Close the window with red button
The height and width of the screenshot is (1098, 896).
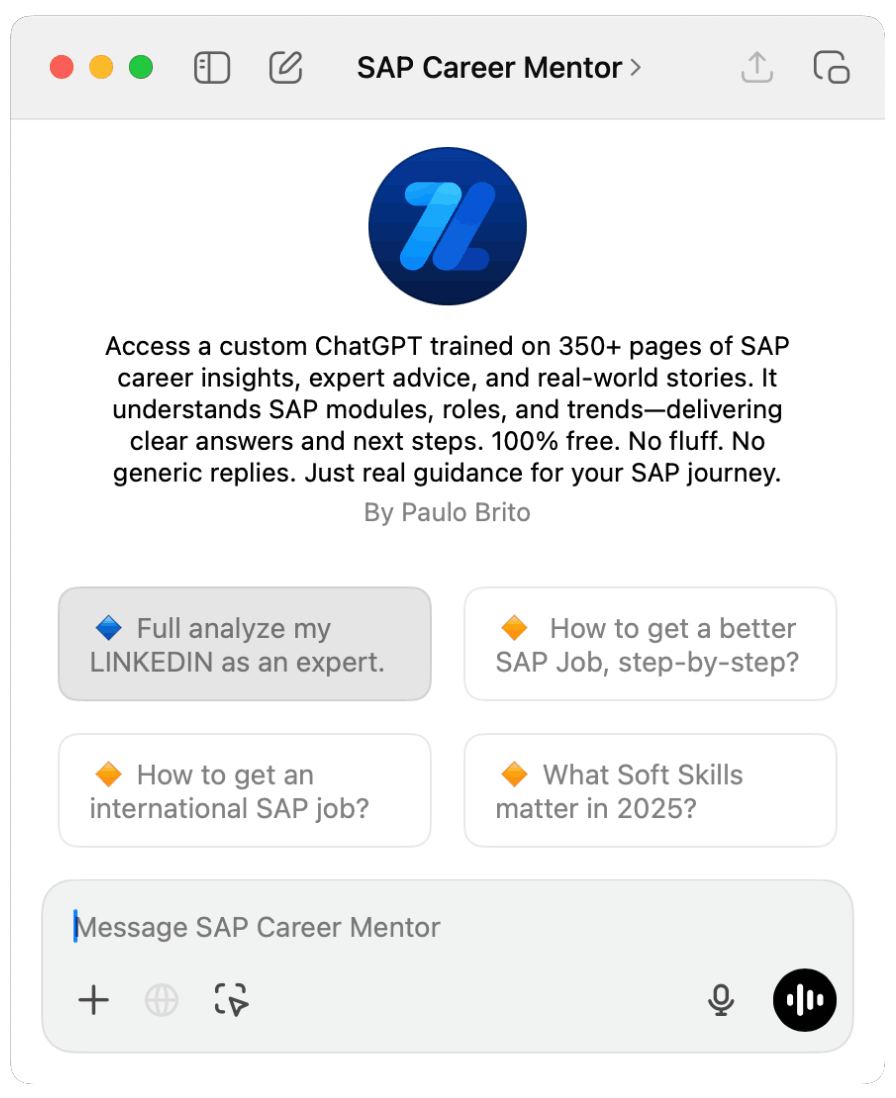click(x=62, y=68)
